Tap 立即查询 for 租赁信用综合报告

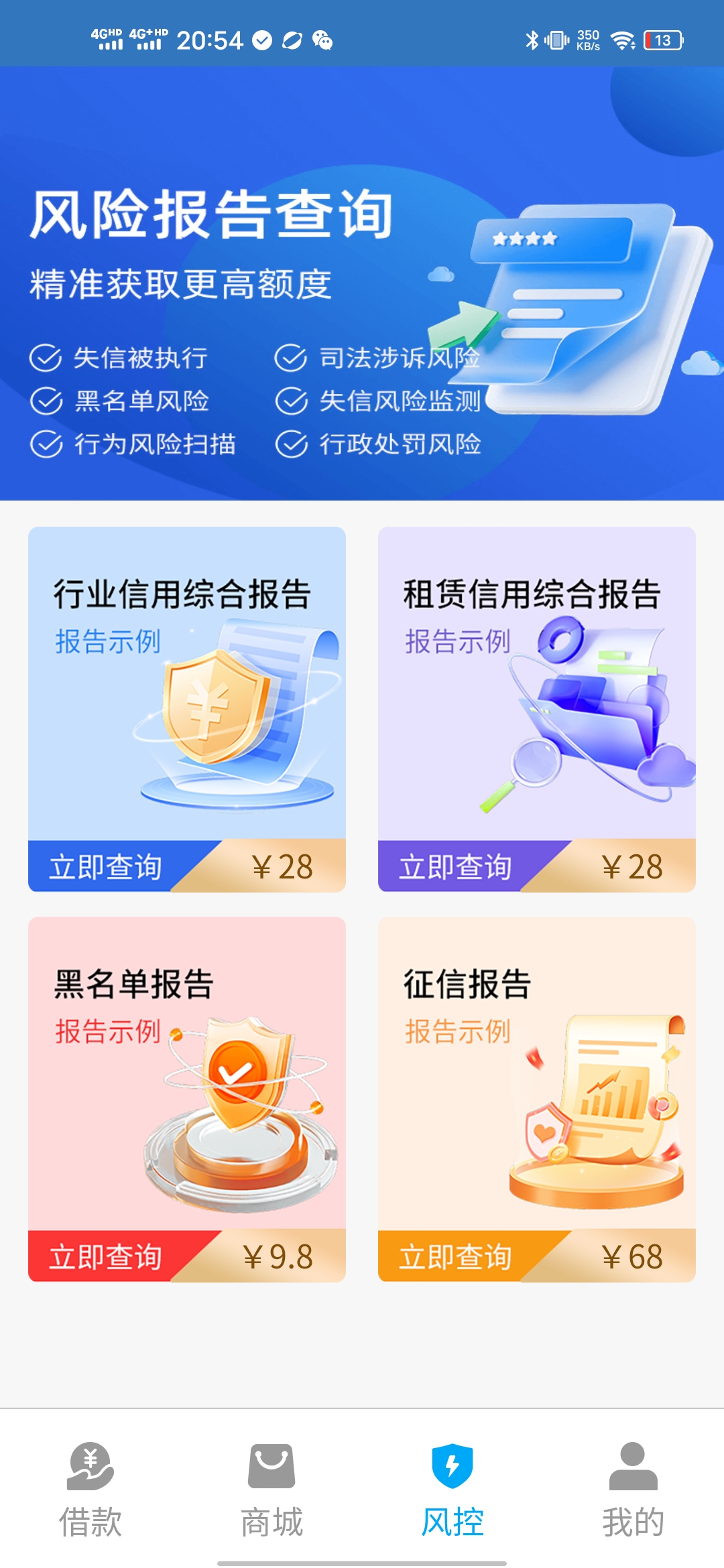pos(456,867)
